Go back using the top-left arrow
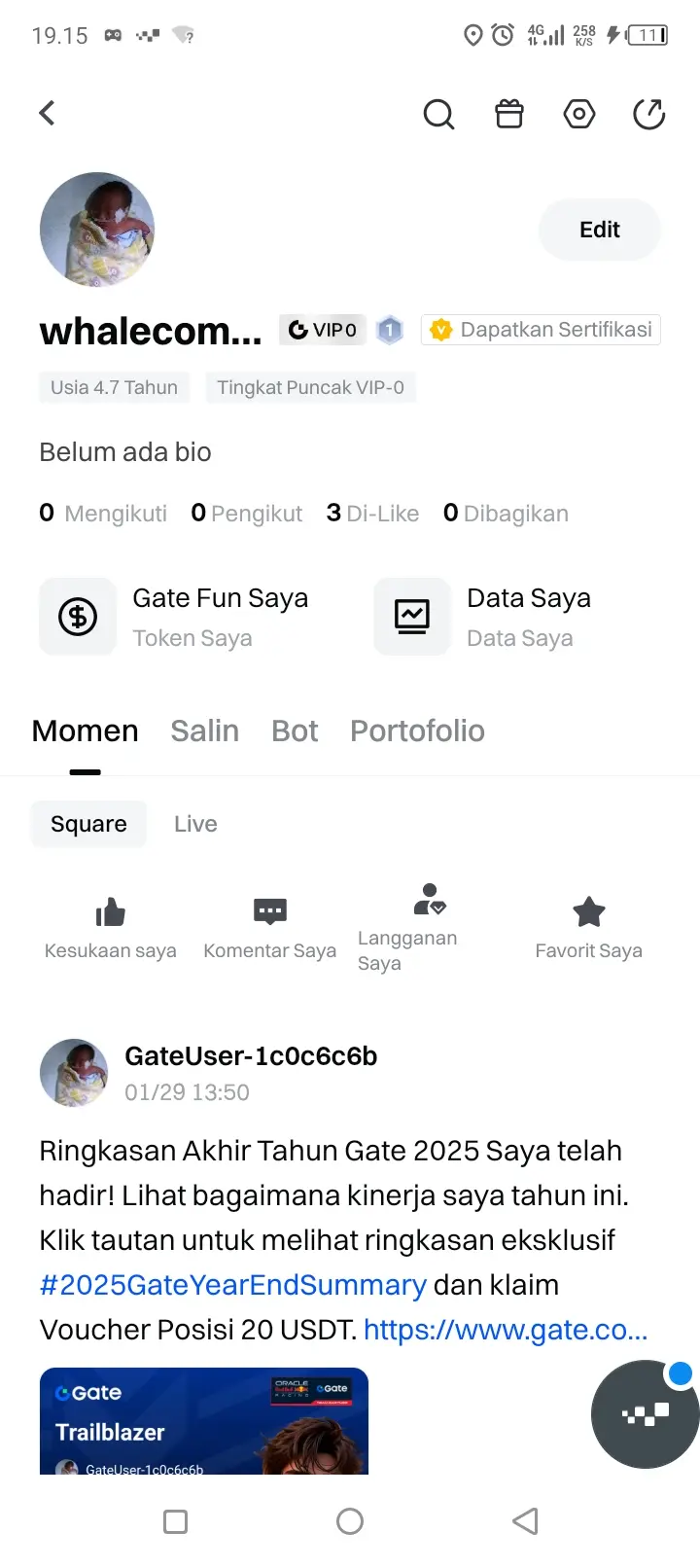The height and width of the screenshot is (1568, 700). (47, 114)
